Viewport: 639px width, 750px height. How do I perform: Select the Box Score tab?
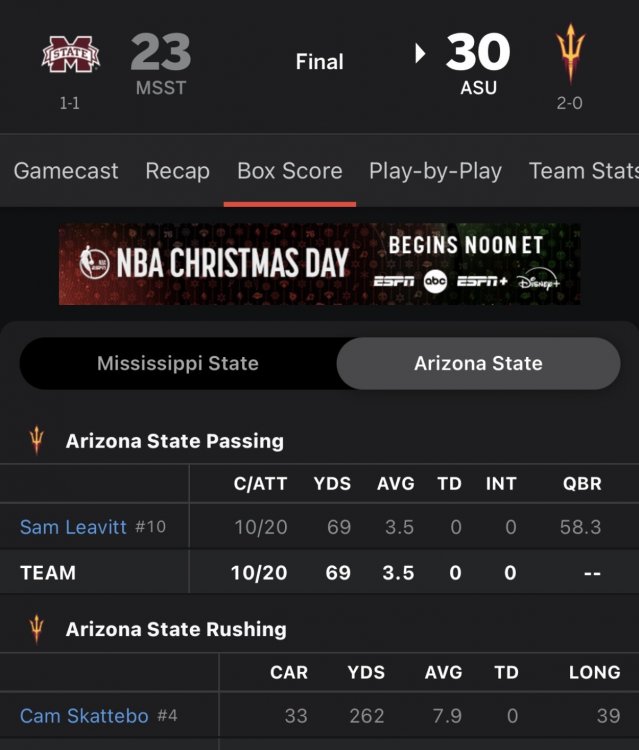(289, 171)
